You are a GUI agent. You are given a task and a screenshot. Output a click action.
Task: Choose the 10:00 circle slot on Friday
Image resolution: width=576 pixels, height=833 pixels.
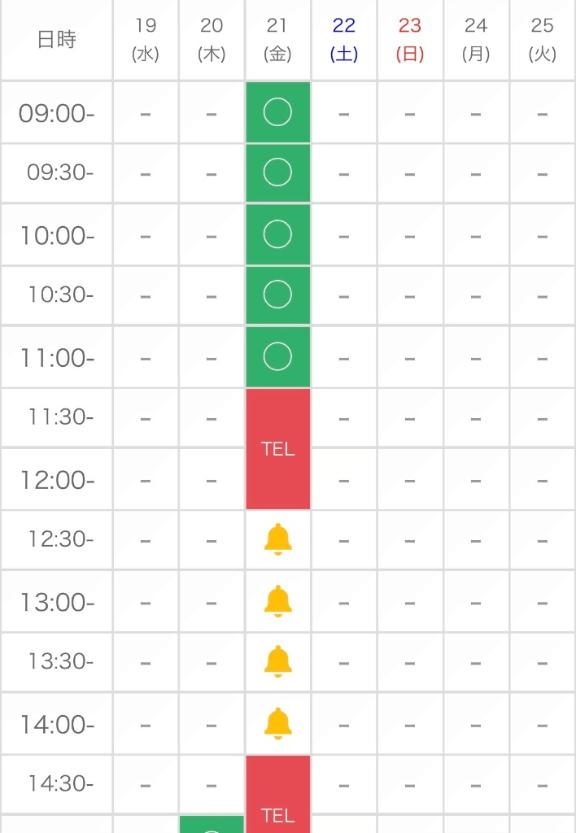[278, 234]
